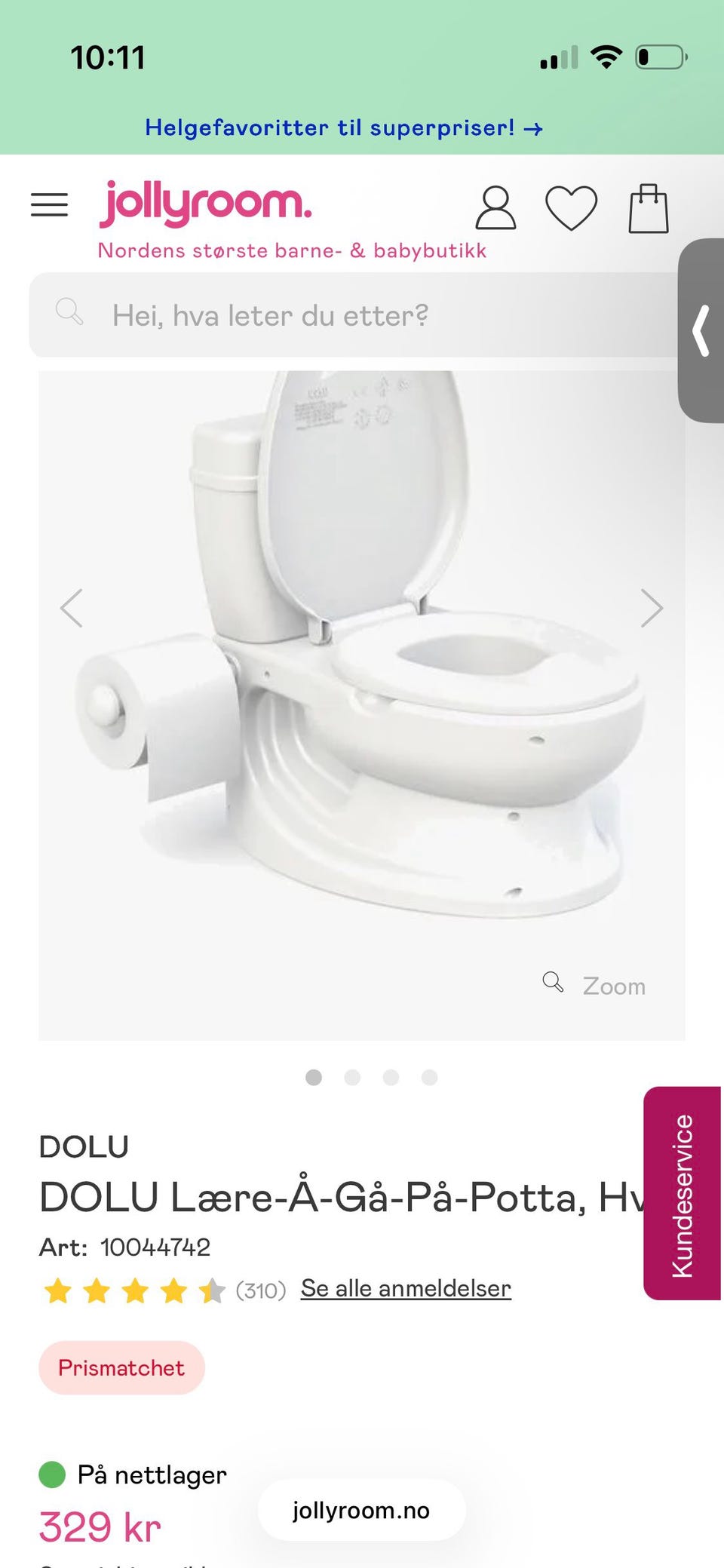Go to the jollyroom home logo
The height and width of the screenshot is (1568, 724).
pos(205,204)
